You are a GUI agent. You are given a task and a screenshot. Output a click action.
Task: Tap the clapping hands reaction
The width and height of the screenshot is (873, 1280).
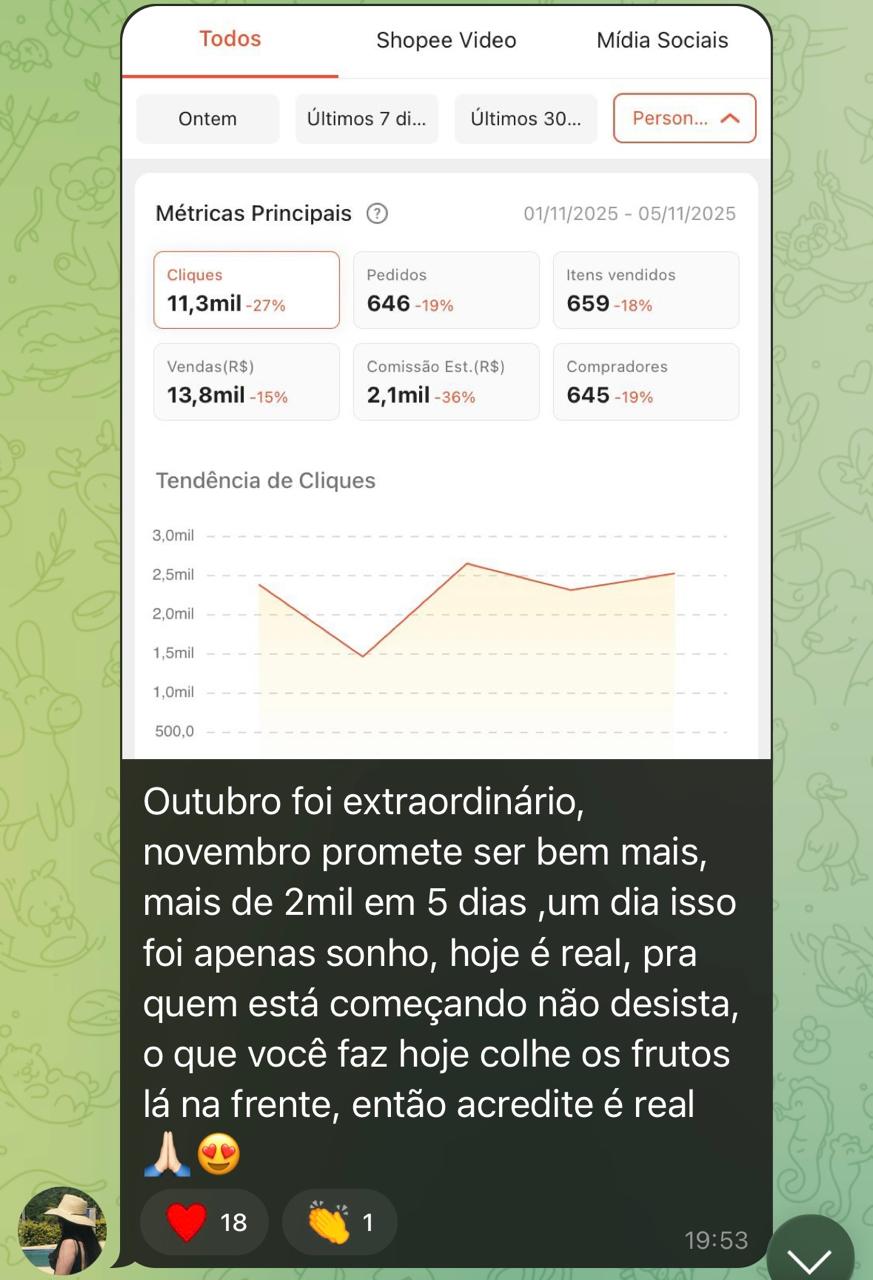click(x=339, y=1222)
